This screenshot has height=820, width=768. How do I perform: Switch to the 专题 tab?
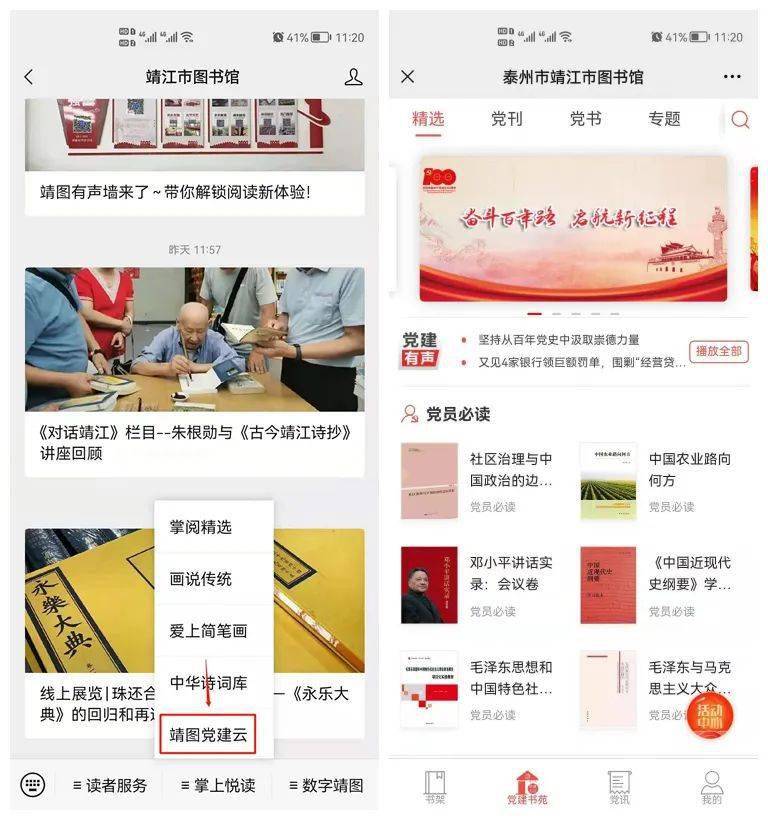664,119
